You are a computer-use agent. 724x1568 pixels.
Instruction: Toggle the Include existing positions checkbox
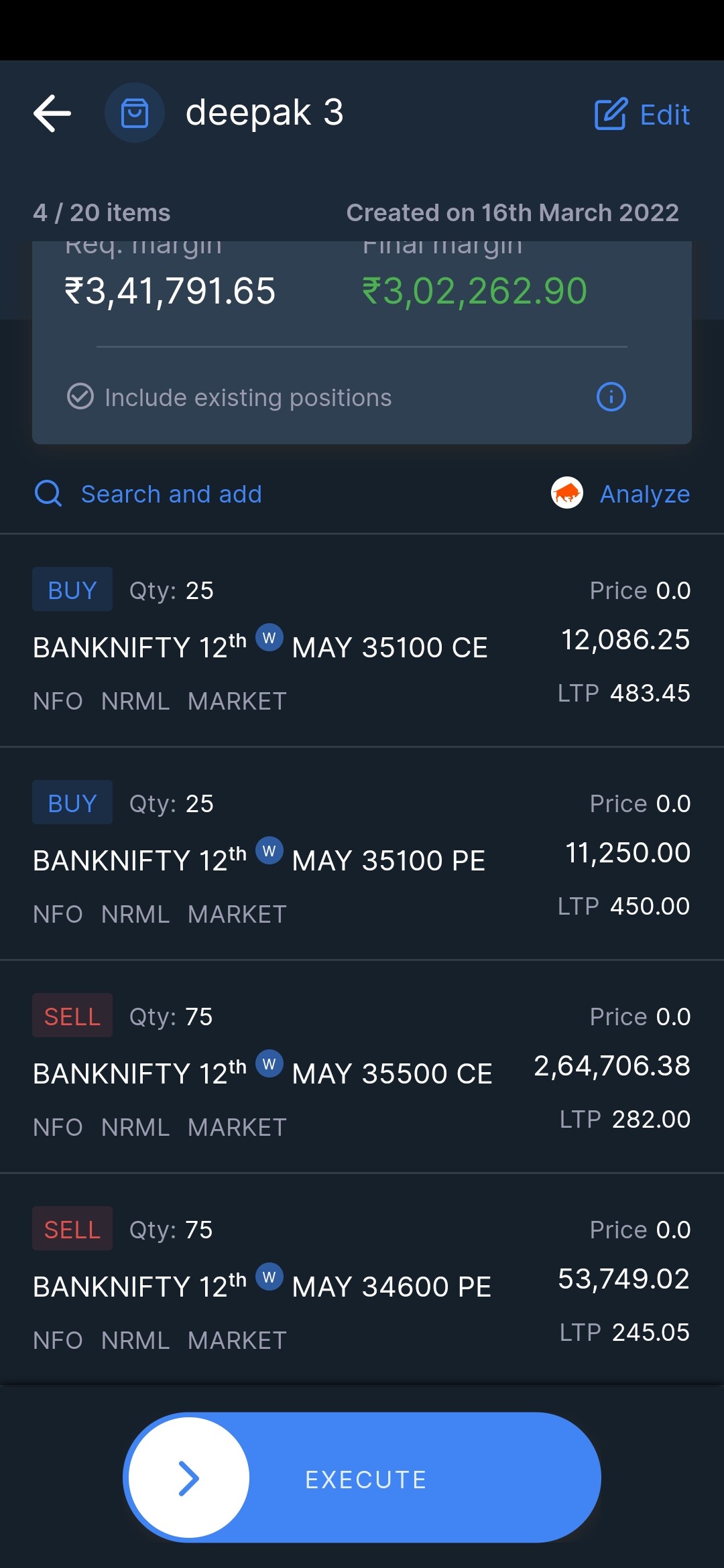click(x=80, y=397)
